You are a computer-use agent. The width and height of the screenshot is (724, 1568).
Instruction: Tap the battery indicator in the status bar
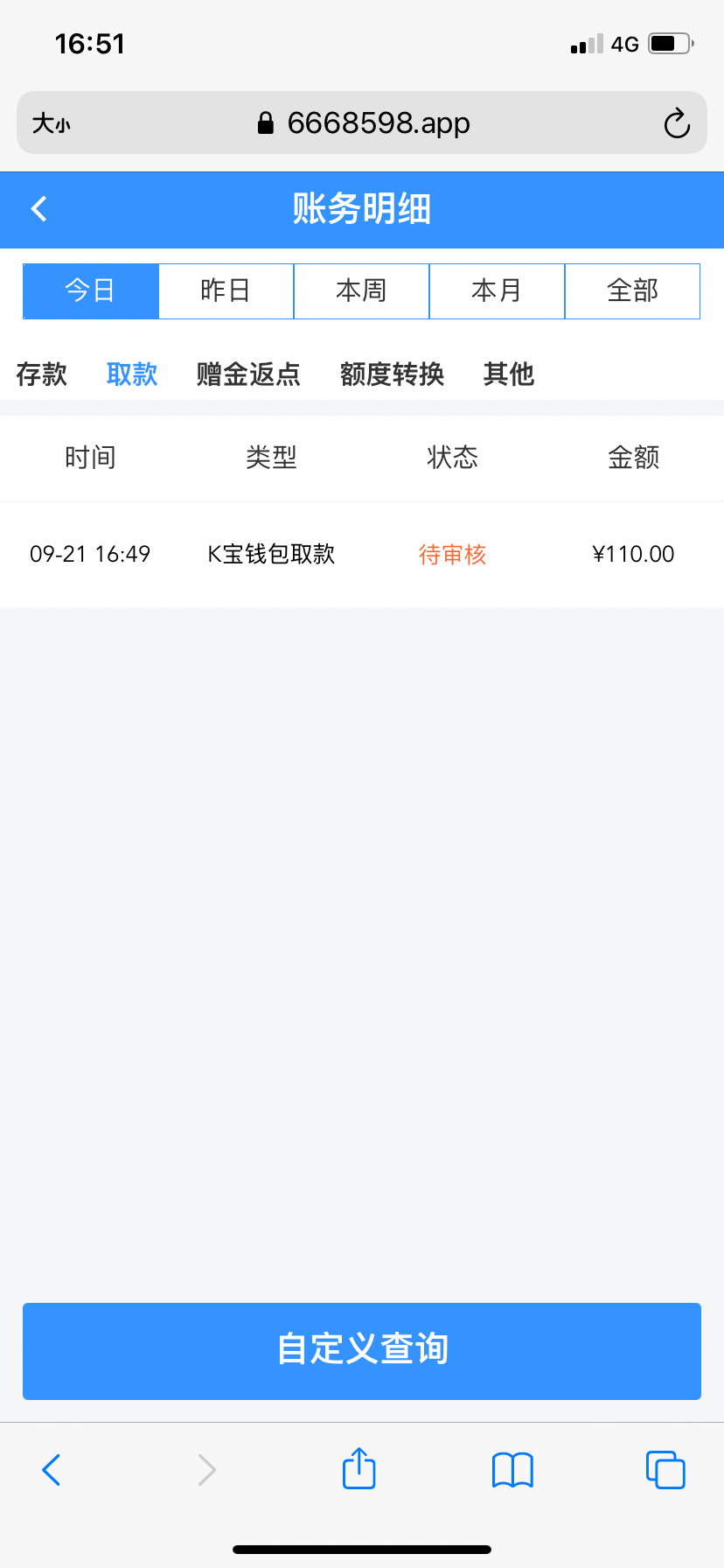668,42
